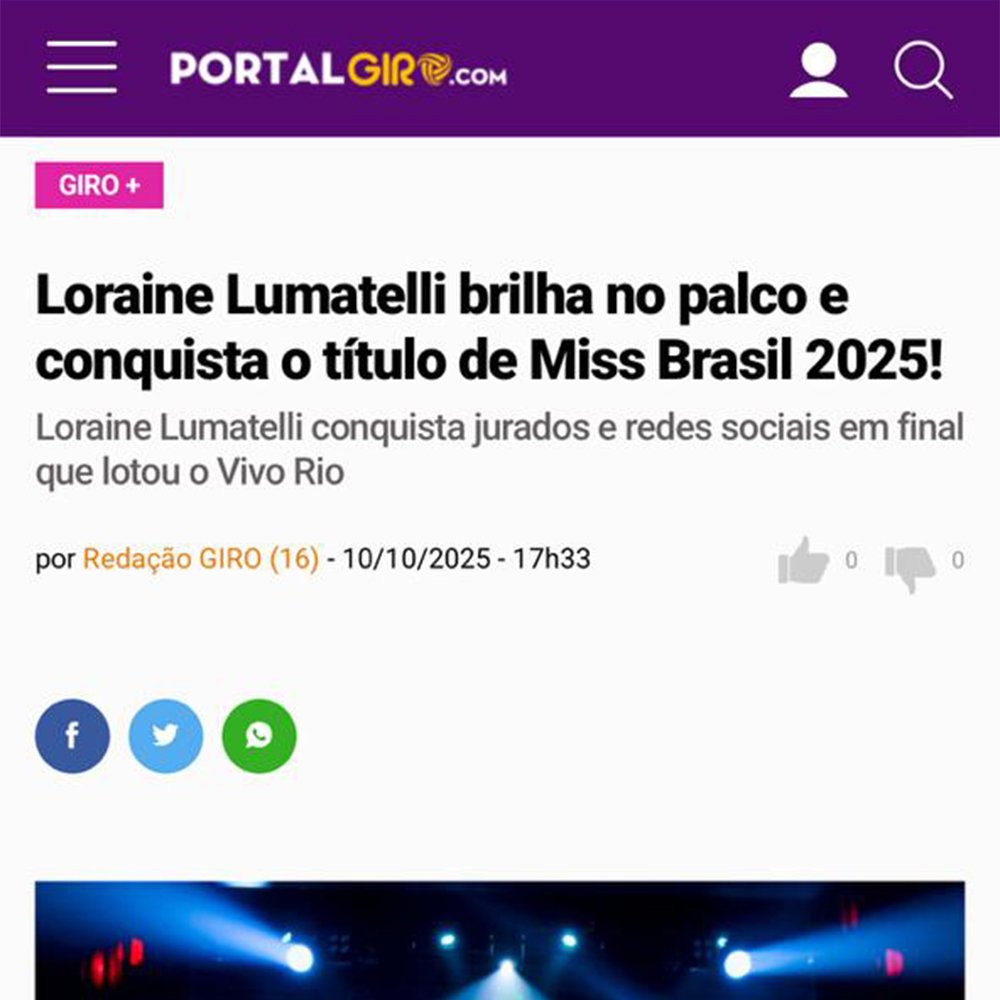The image size is (1000, 1000).
Task: Share the article on Twitter
Action: [165, 736]
